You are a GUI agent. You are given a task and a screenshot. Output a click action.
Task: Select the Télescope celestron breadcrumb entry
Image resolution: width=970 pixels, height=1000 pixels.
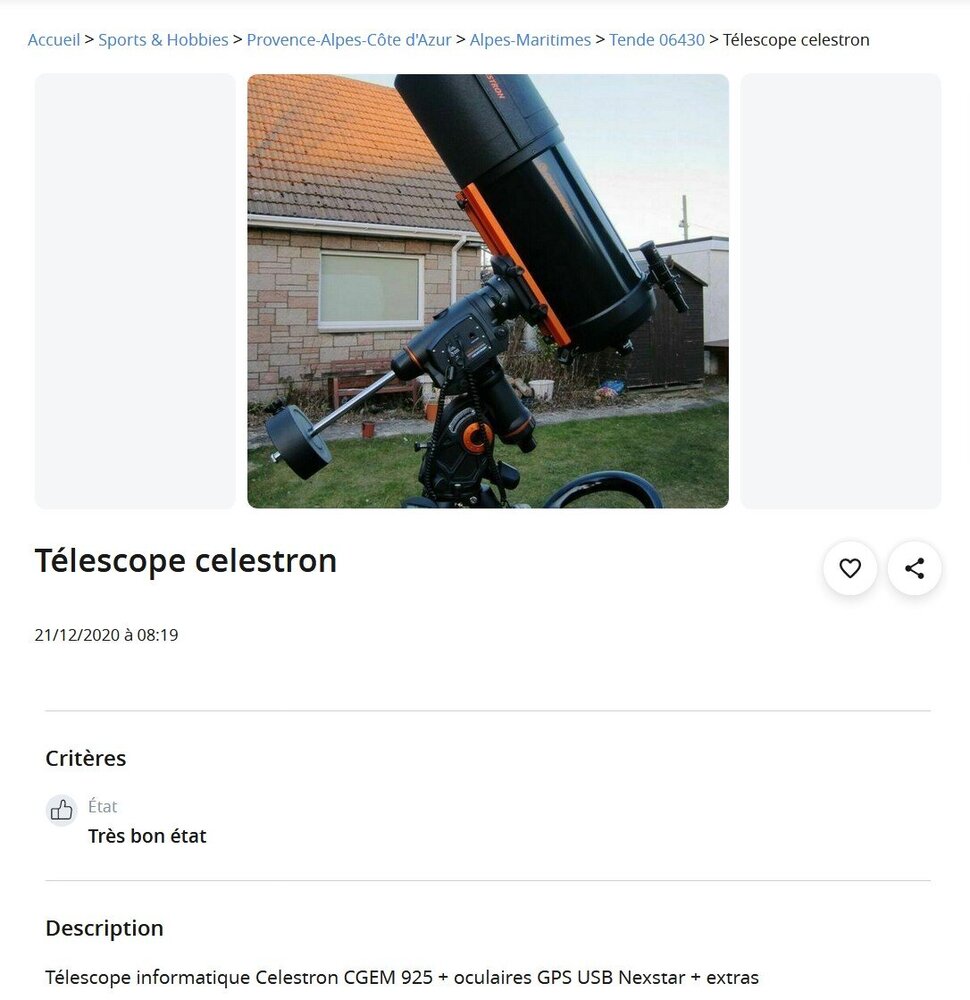[x=797, y=39]
